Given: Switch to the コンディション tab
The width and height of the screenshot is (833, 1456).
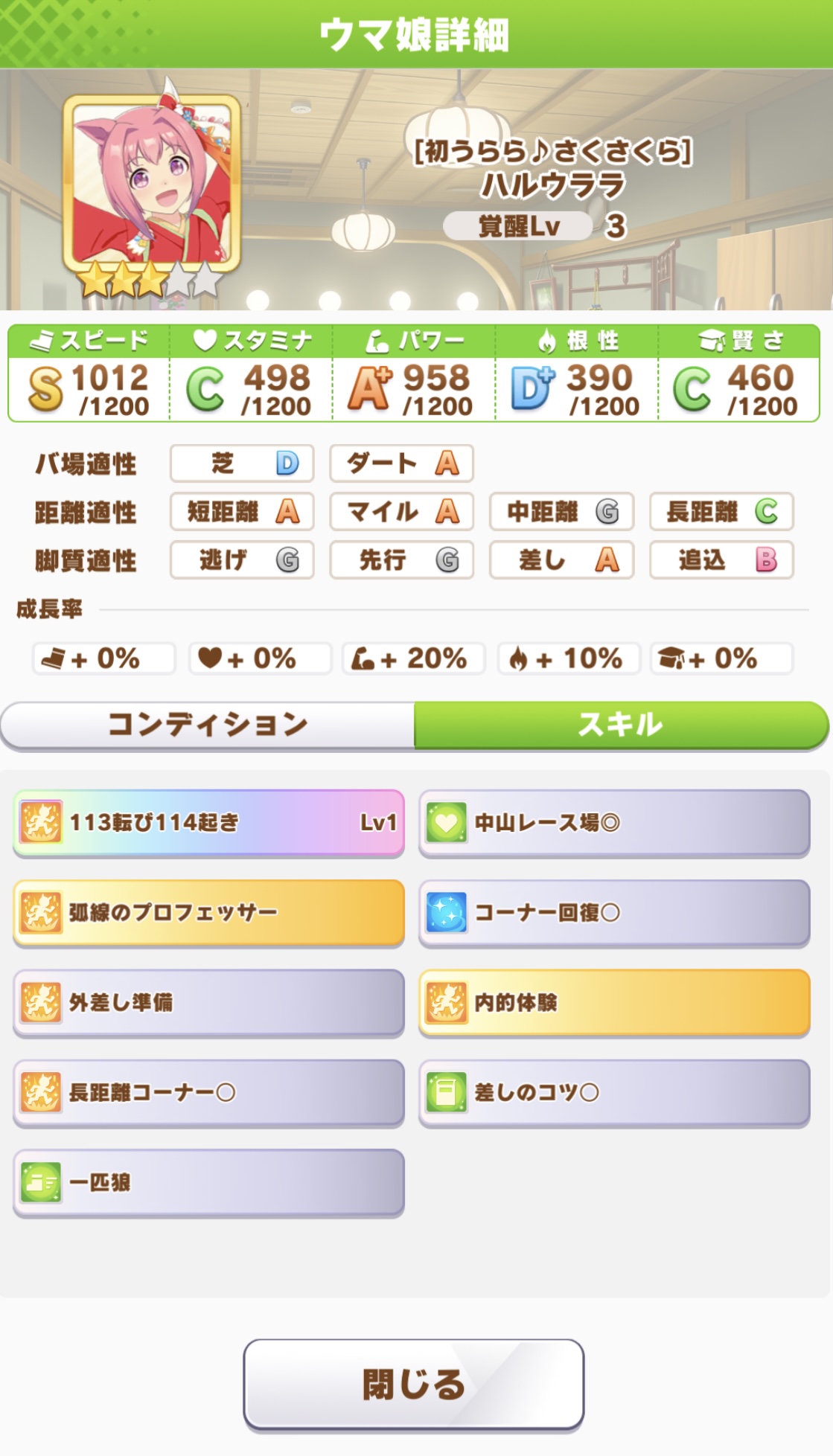Looking at the screenshot, I should 208,724.
